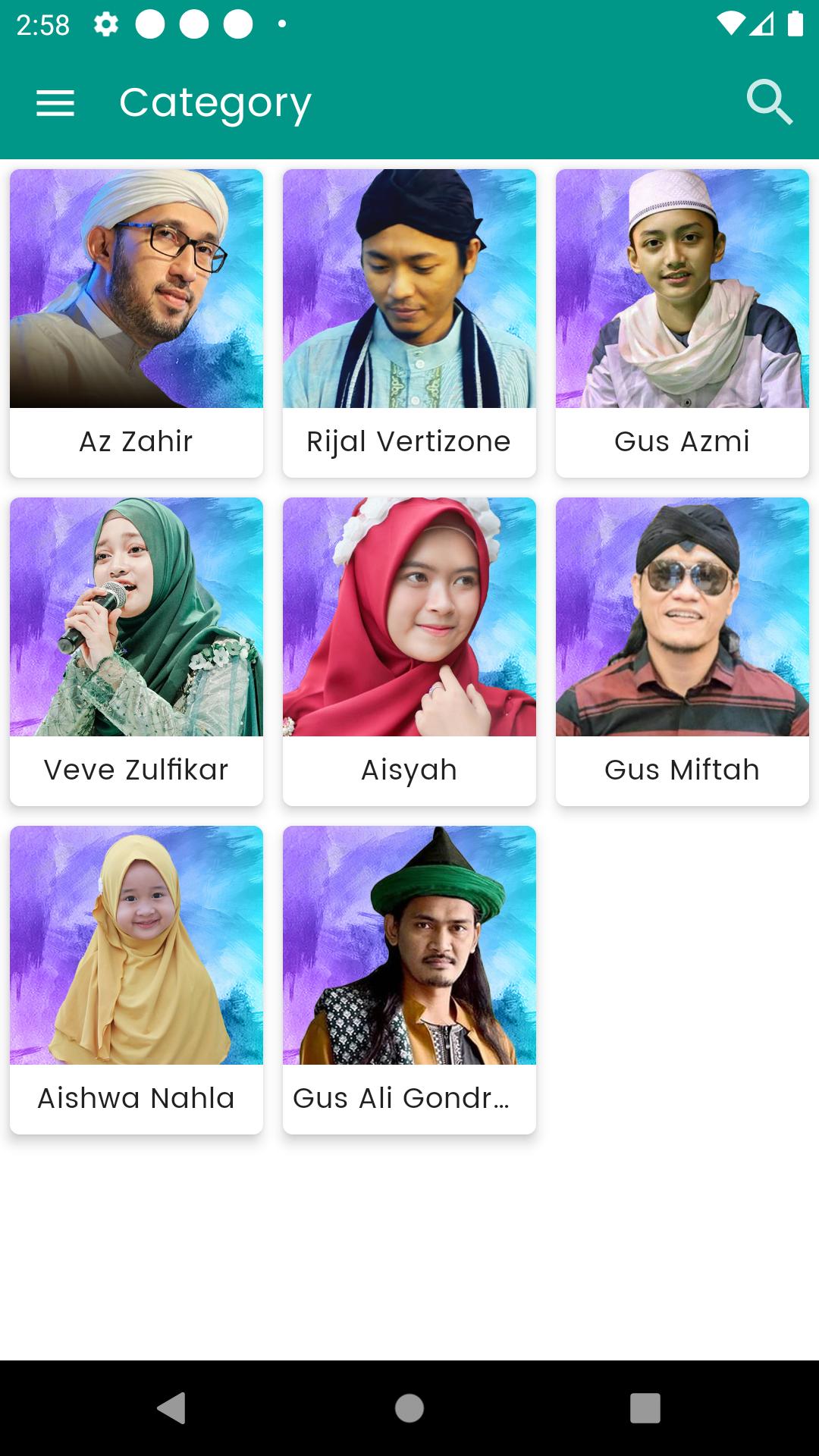Select the Aishwa Nahla card
Image resolution: width=819 pixels, height=1456 pixels.
[x=136, y=981]
